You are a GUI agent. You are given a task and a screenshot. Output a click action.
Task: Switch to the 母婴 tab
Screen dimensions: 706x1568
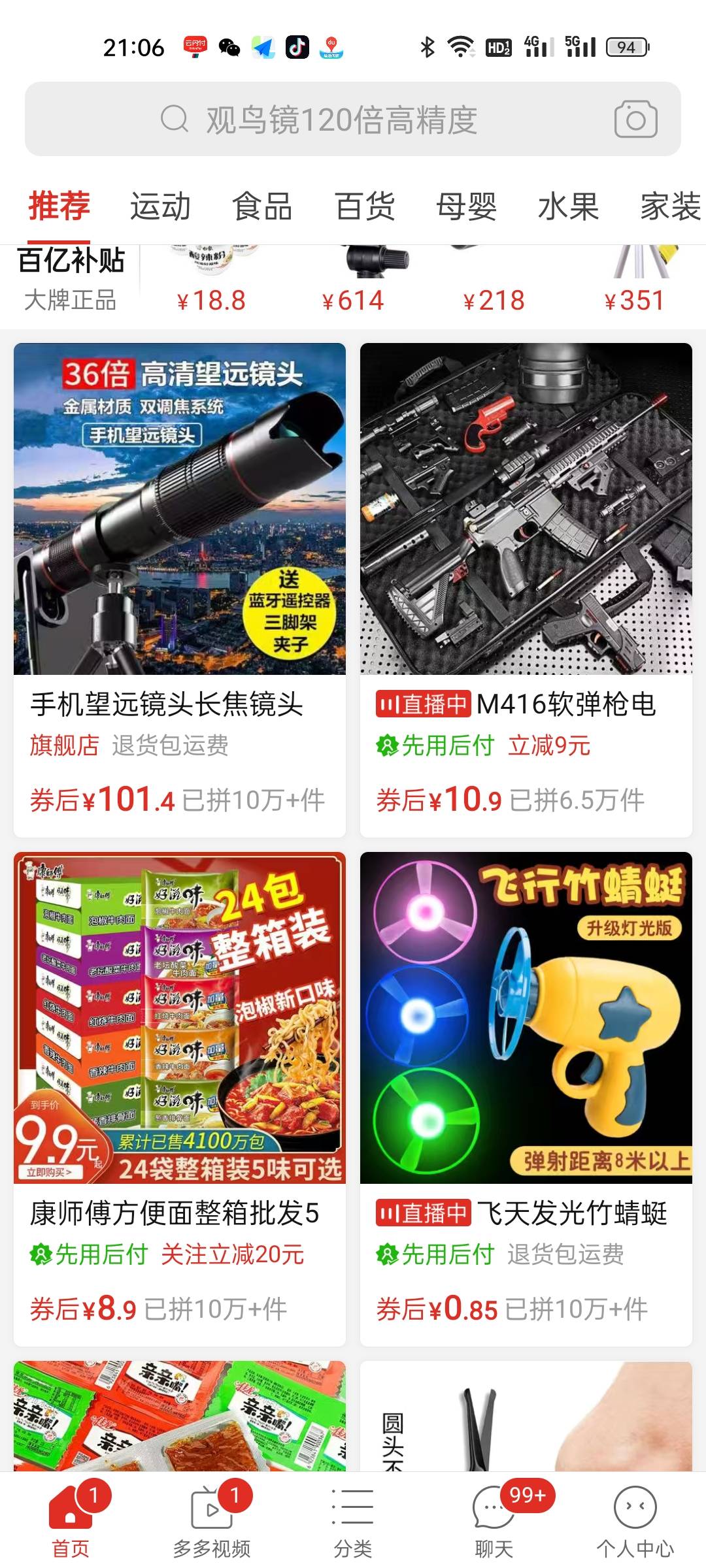(x=467, y=206)
